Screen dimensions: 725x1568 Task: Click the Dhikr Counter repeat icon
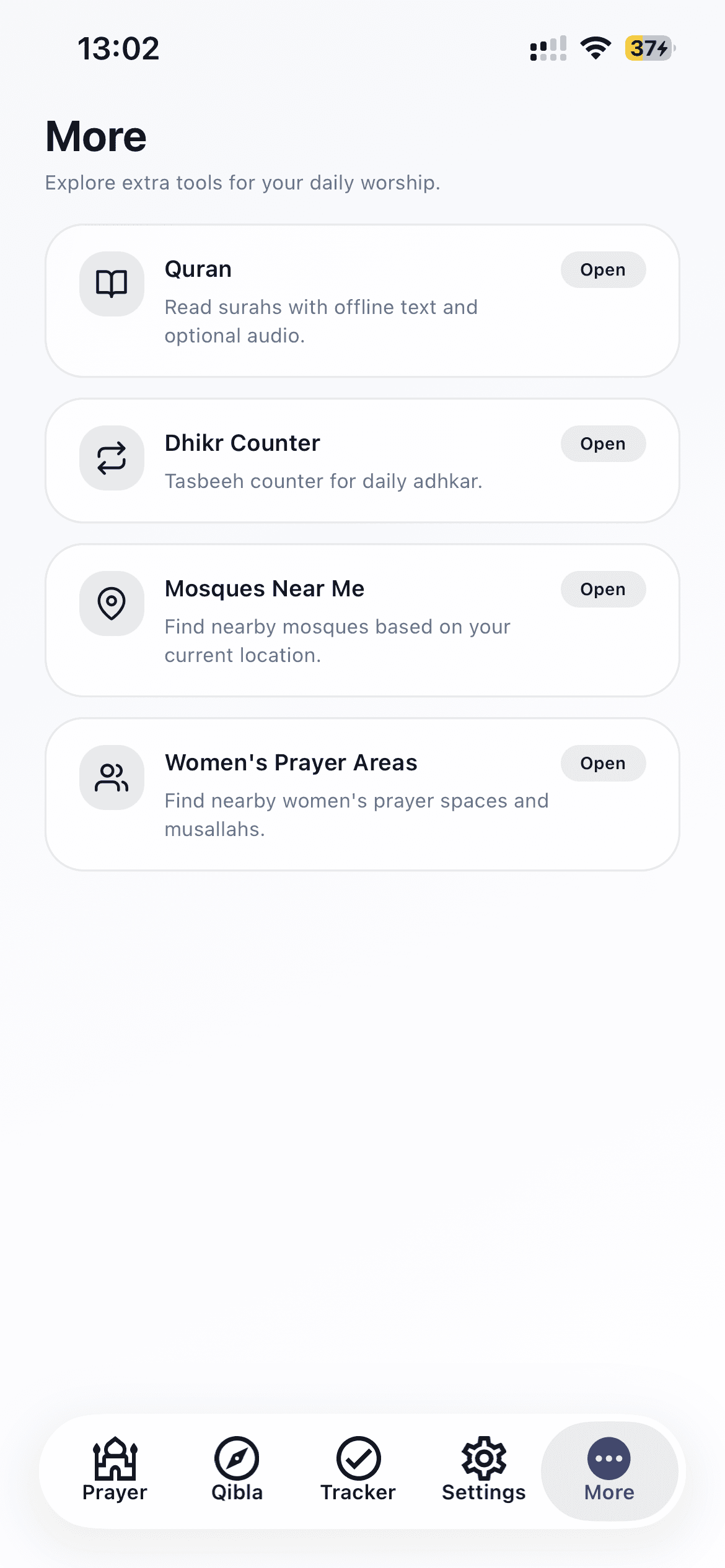point(112,458)
